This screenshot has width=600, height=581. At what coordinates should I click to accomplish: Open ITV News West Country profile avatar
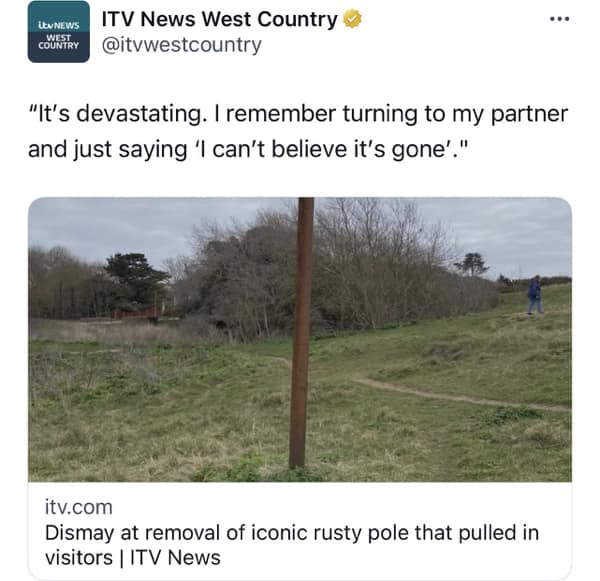tap(58, 33)
